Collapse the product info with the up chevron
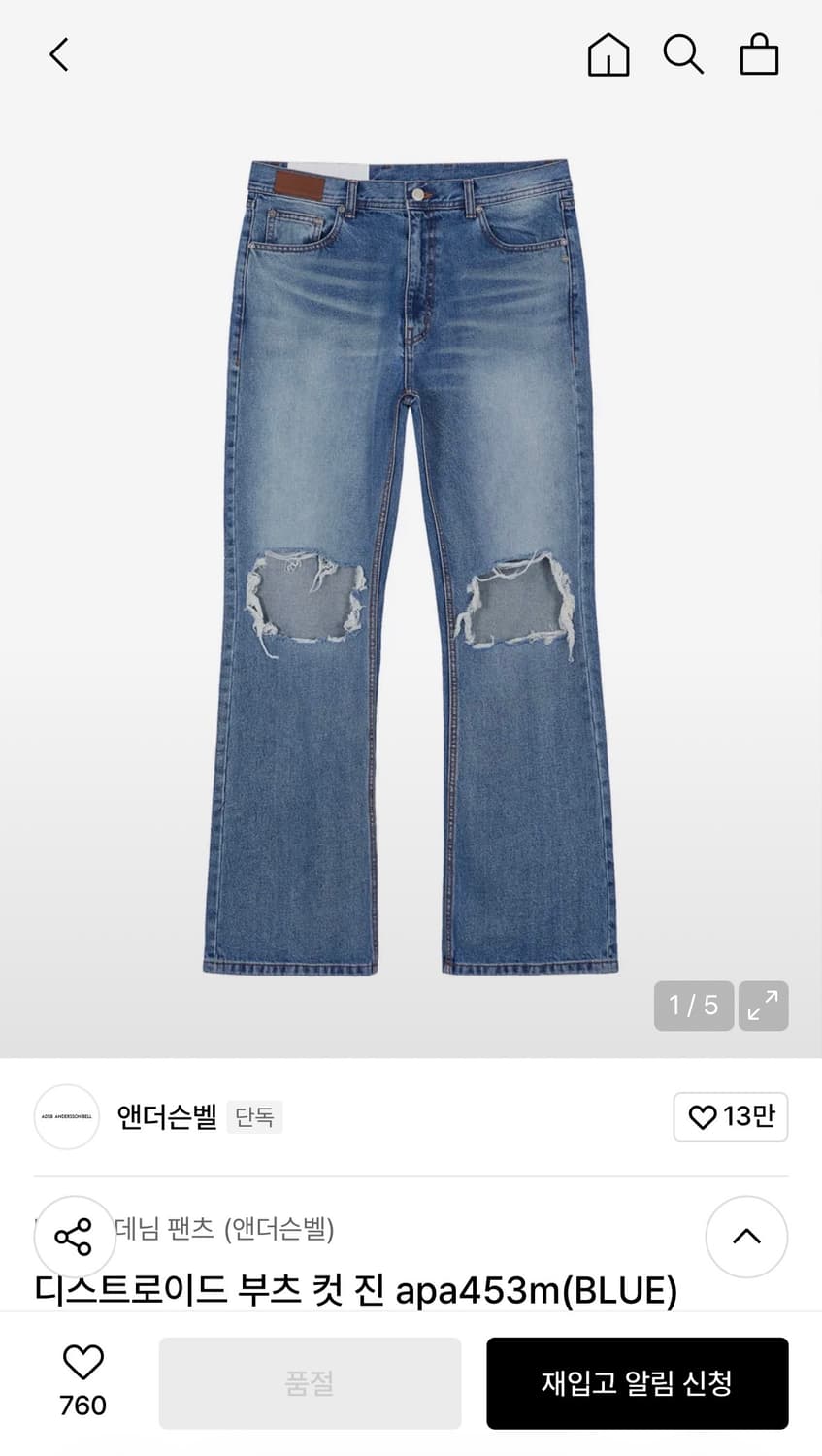822x1456 pixels. pyautogui.click(x=746, y=1237)
